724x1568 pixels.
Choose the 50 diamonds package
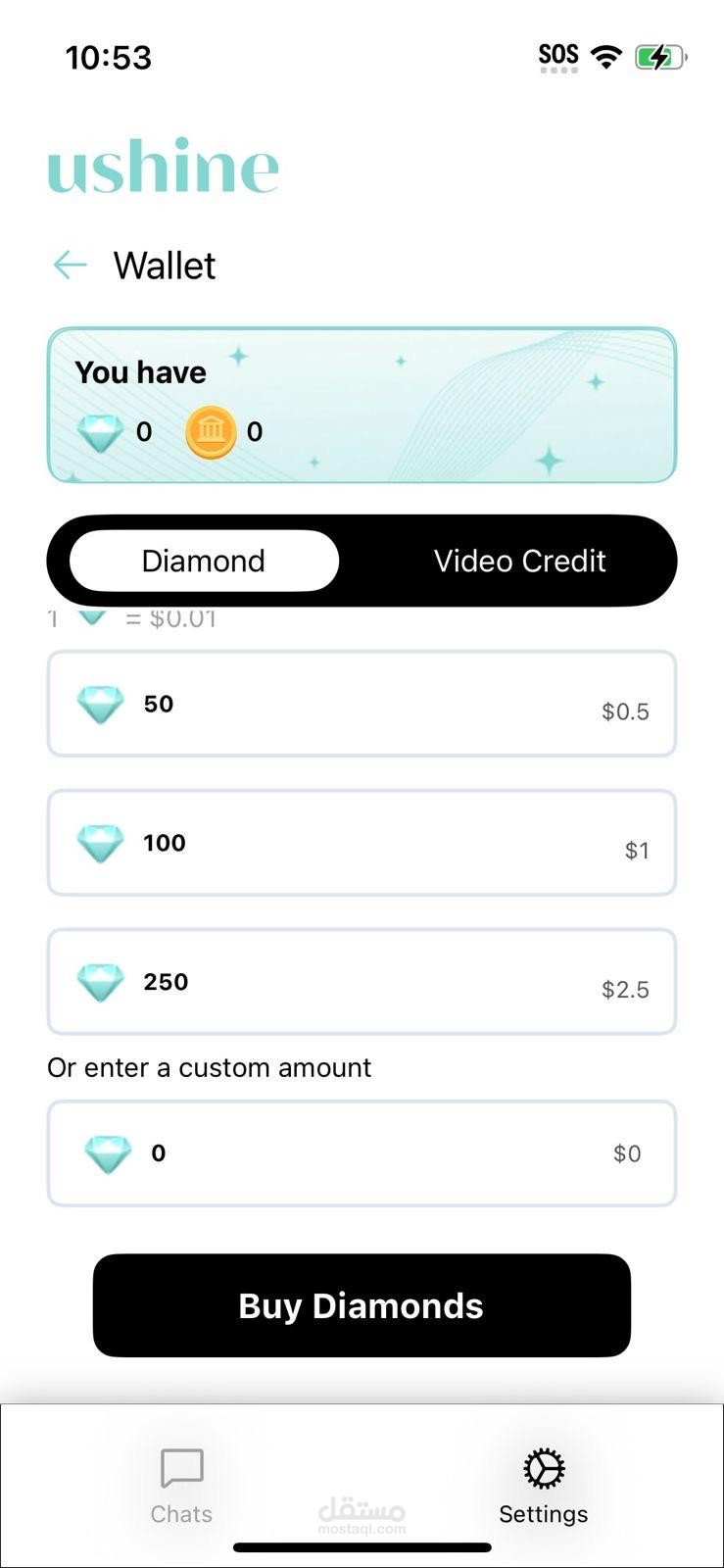click(x=362, y=704)
